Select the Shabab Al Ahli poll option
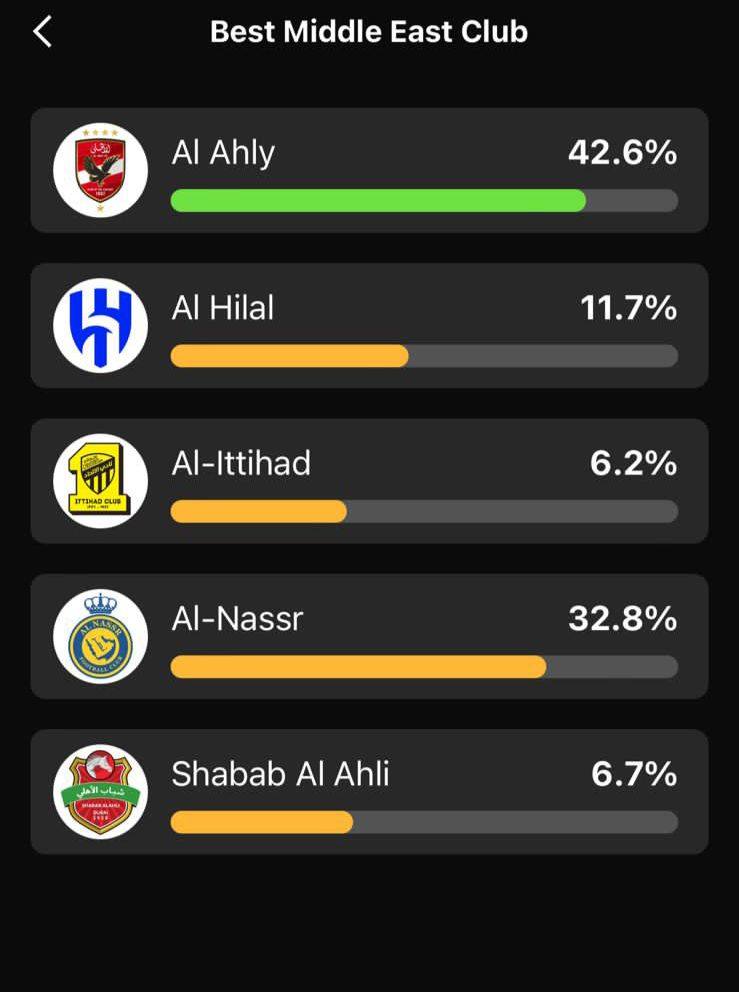 pos(369,791)
